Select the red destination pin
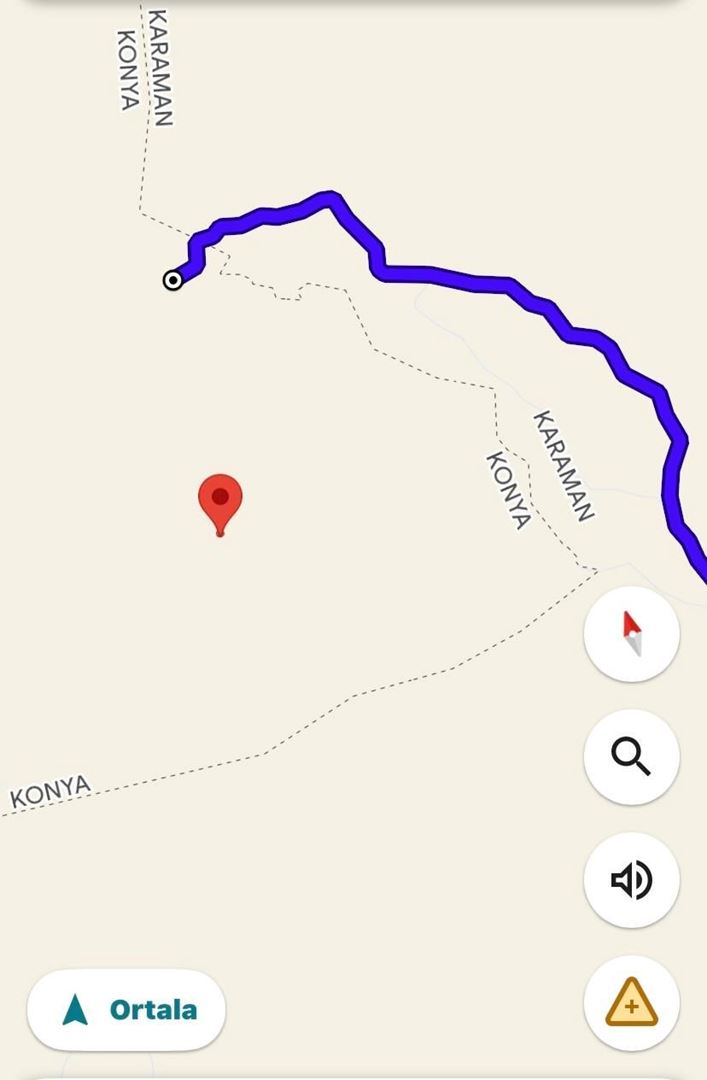 [x=221, y=502]
